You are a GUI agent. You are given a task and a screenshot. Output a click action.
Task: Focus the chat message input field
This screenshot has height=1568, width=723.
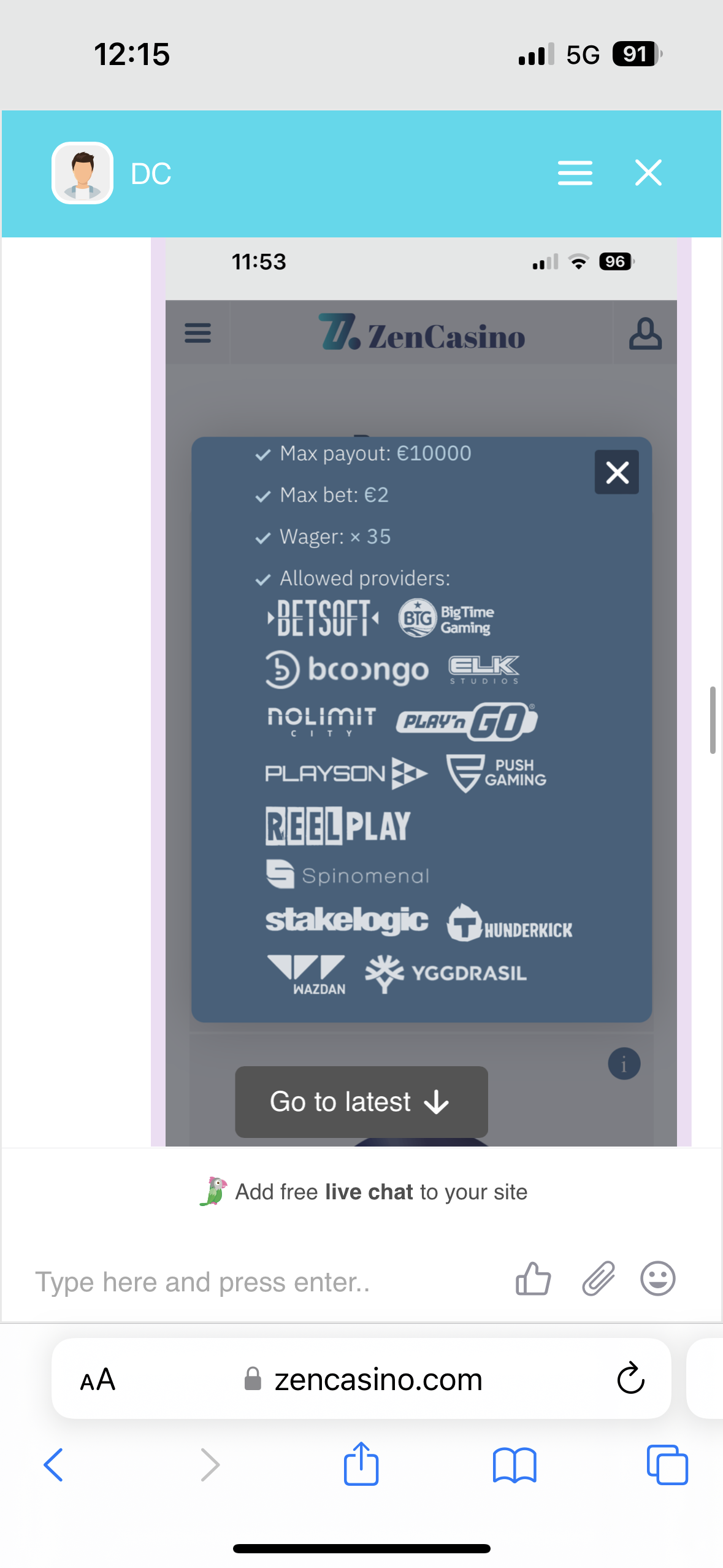258,1282
